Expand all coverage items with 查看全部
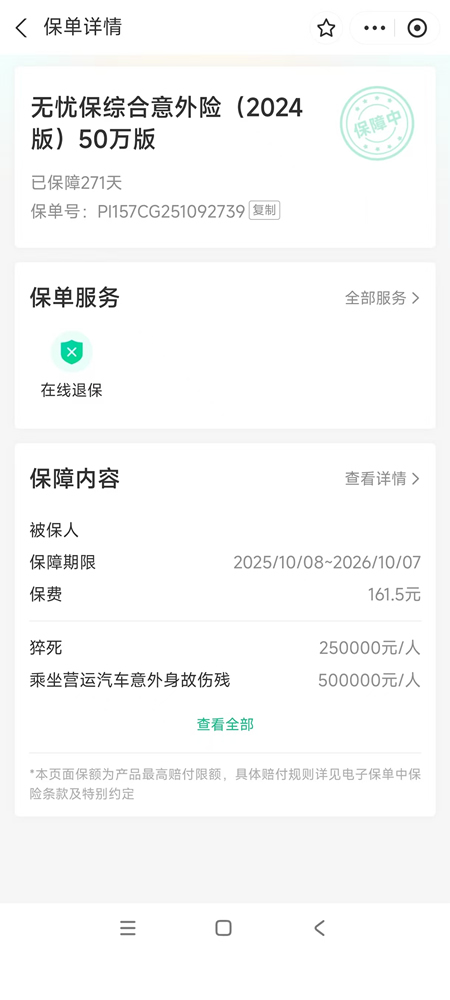The width and height of the screenshot is (450, 1000). click(x=225, y=724)
